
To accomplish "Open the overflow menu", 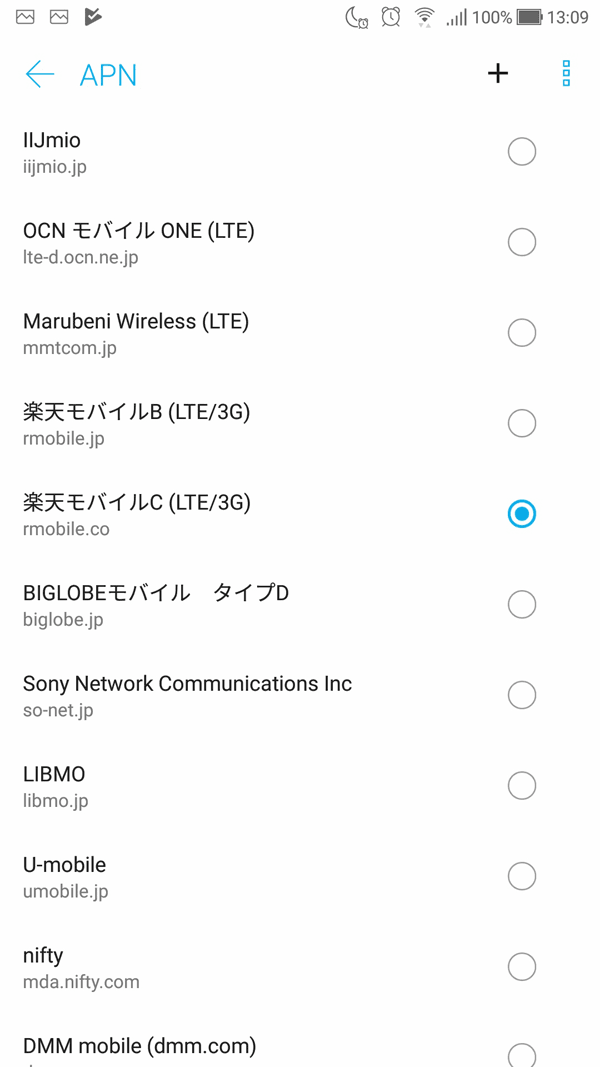I will point(565,73).
